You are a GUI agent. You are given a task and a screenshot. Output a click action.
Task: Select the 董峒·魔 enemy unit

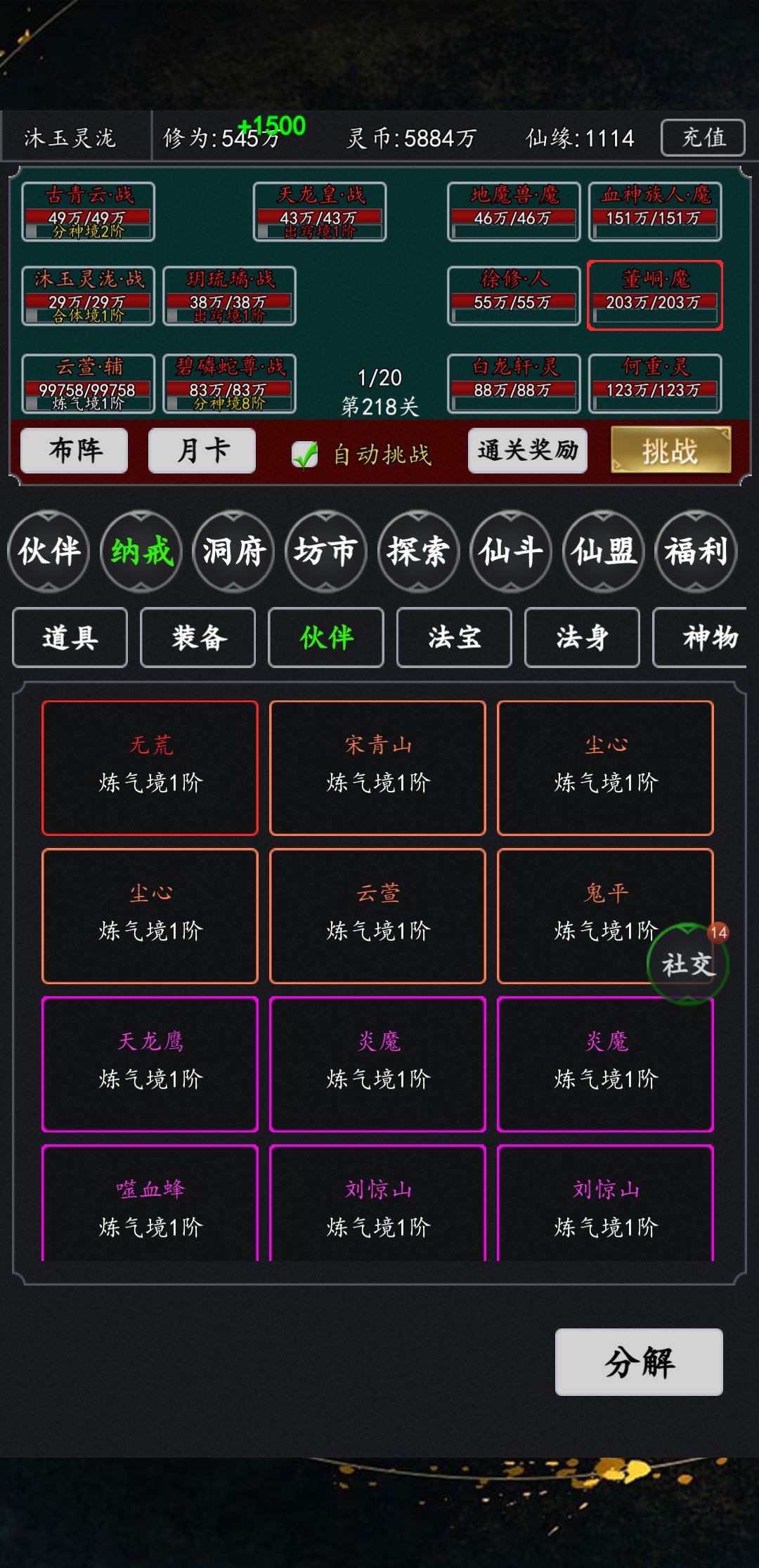[x=654, y=295]
